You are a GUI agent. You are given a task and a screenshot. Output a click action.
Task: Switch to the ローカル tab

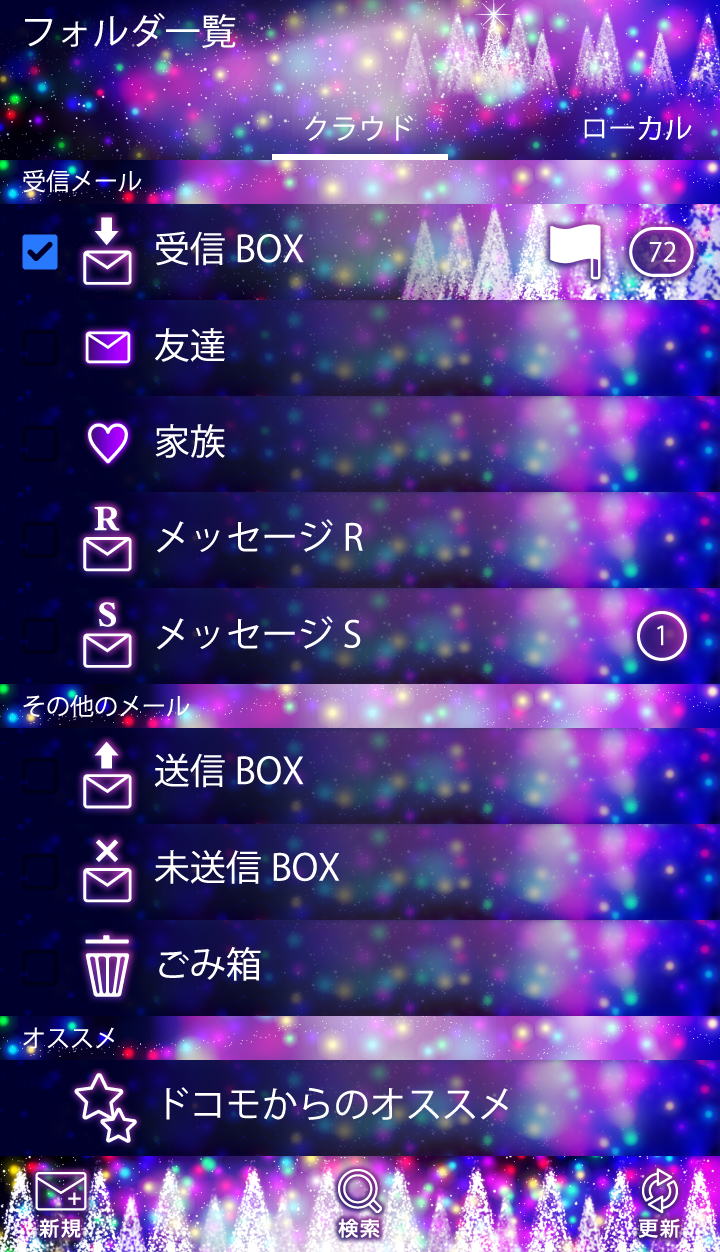tap(636, 128)
